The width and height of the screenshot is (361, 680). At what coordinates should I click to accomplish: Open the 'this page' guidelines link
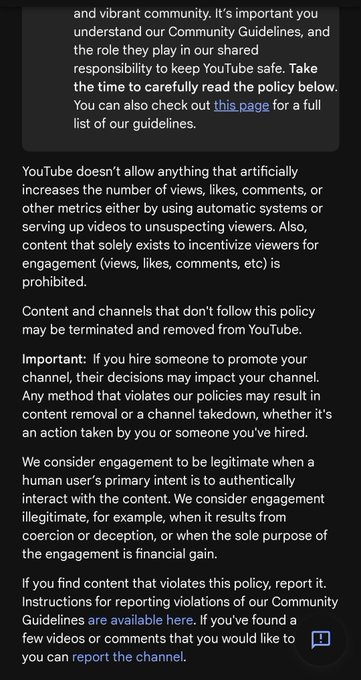(241, 105)
